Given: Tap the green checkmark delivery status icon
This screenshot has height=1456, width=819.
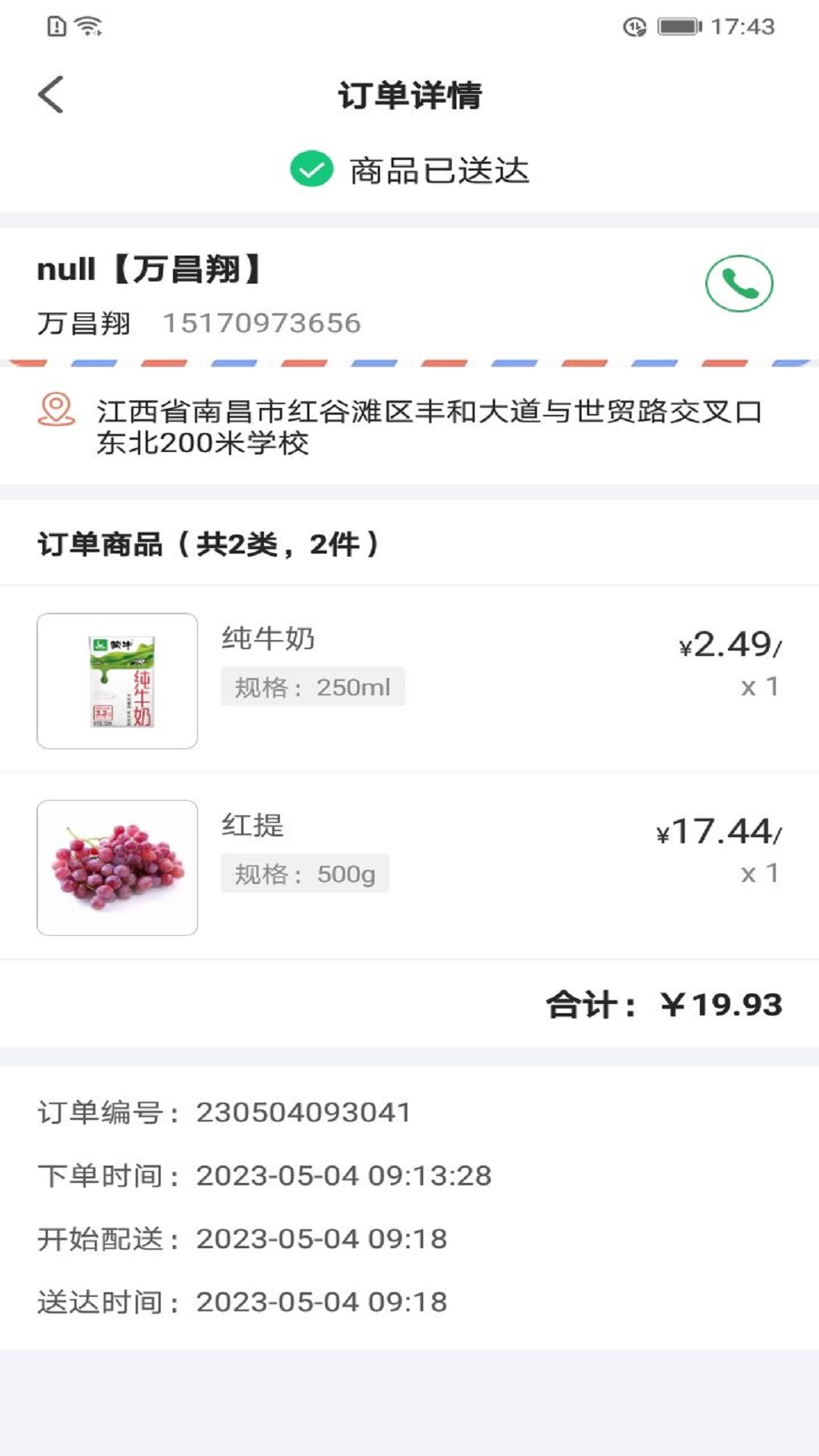Looking at the screenshot, I should click(x=310, y=170).
